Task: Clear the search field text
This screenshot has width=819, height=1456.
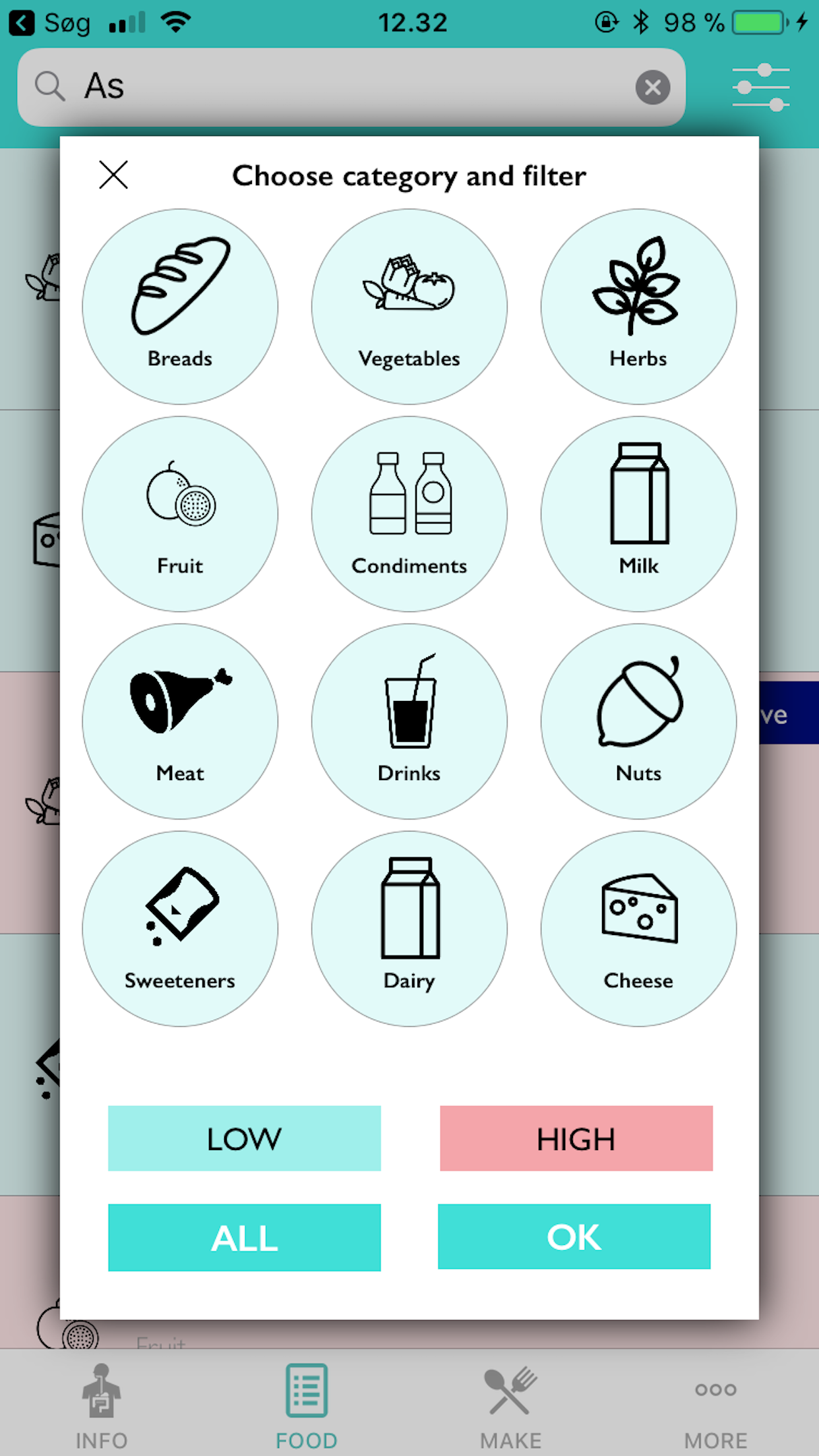Action: 653,87
